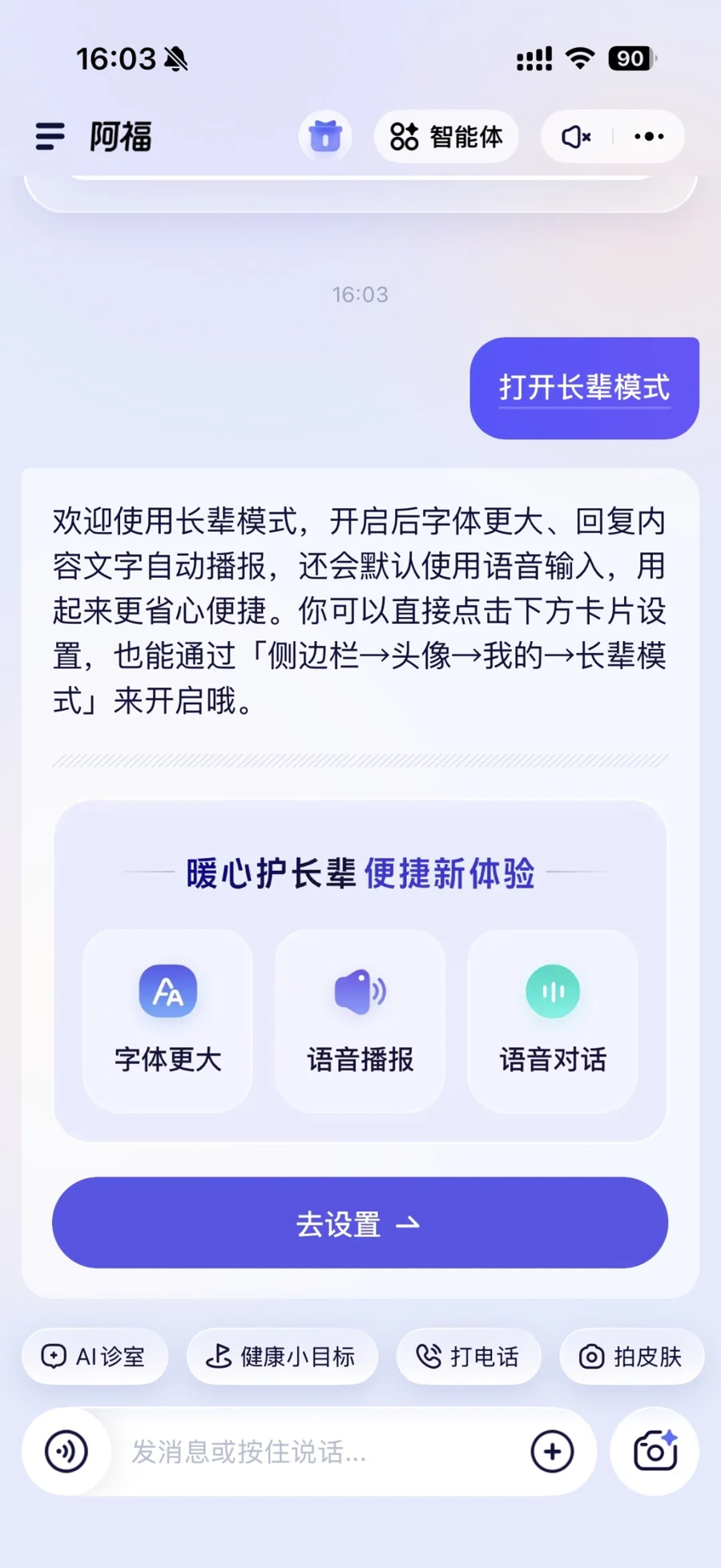The height and width of the screenshot is (1568, 721).
Task: Select the 语音对话 card
Action: point(553,1020)
